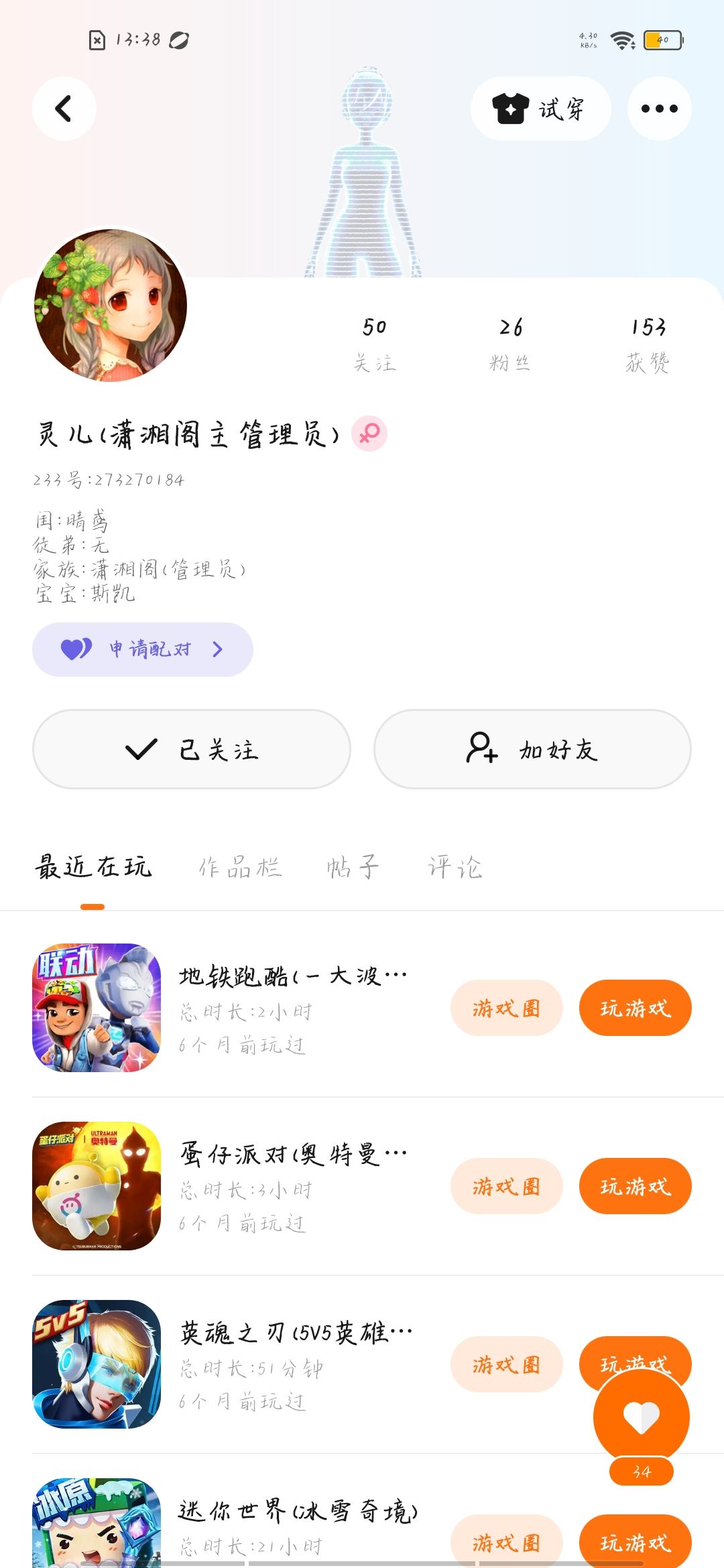This screenshot has height=1568, width=724.
Task: View the profile avatar picture
Action: [111, 306]
